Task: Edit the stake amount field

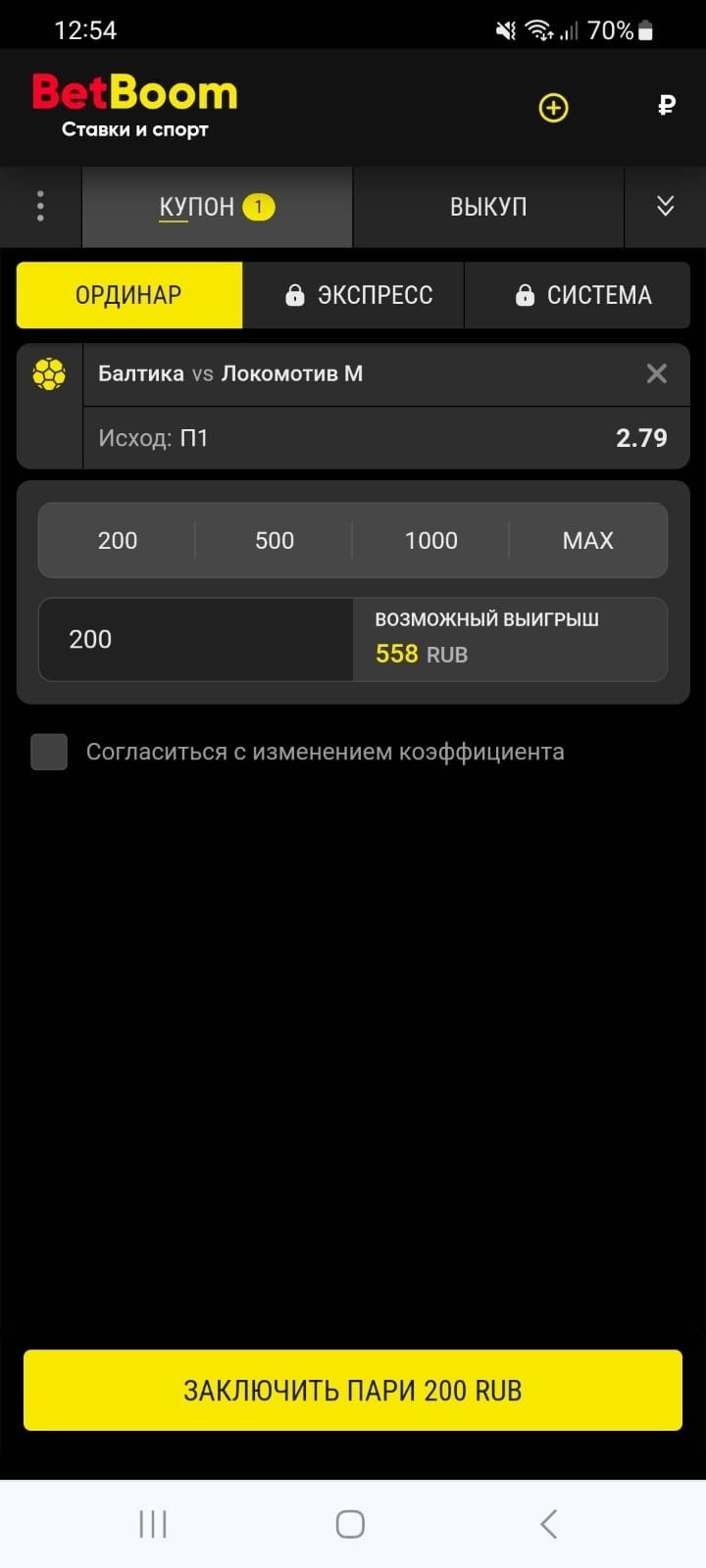Action: (196, 639)
